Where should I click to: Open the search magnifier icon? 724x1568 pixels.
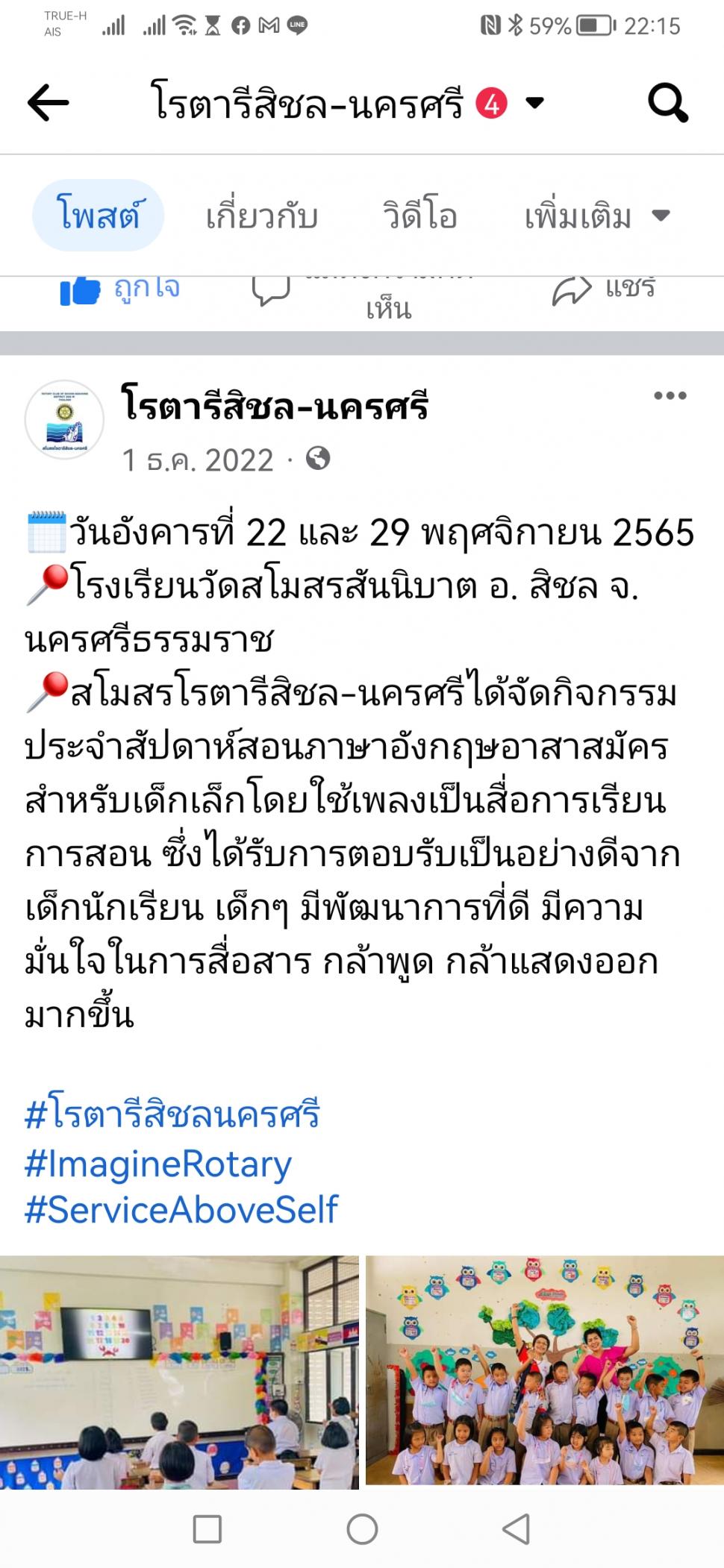coord(668,102)
